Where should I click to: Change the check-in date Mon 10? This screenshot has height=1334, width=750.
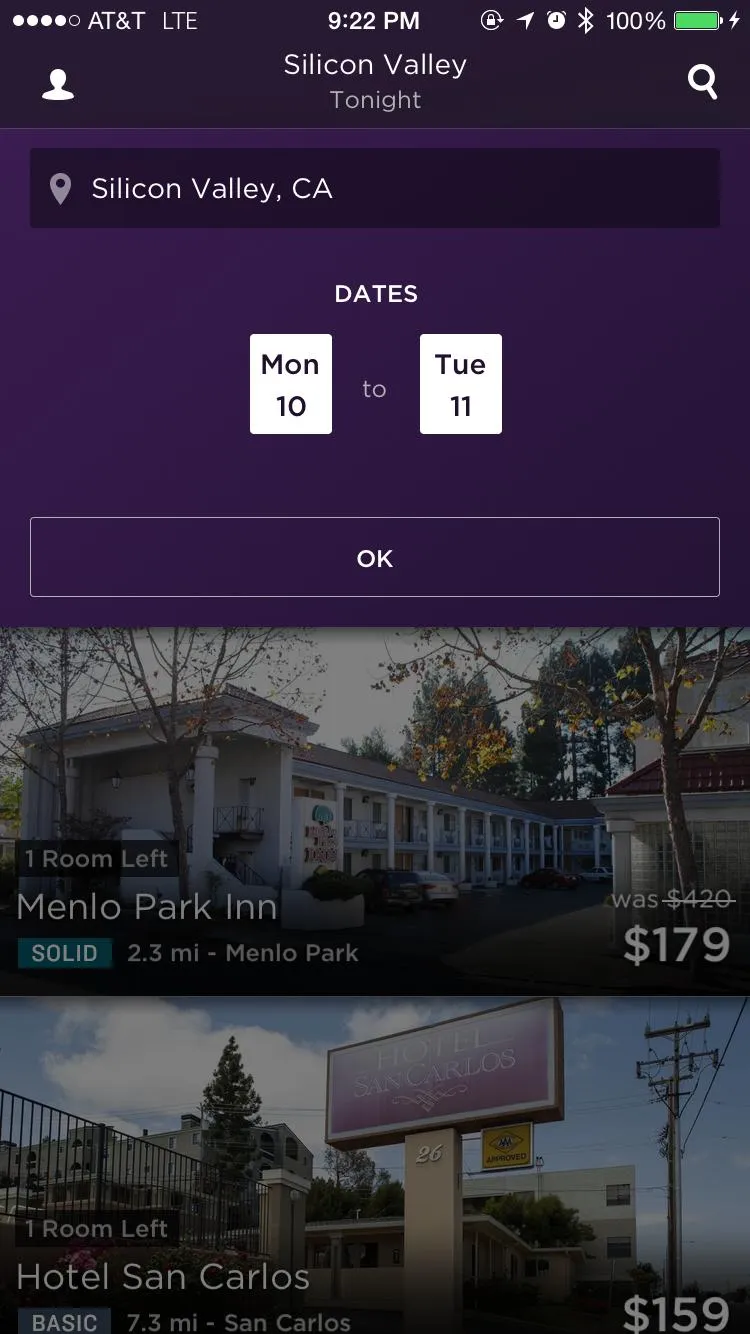click(x=291, y=384)
